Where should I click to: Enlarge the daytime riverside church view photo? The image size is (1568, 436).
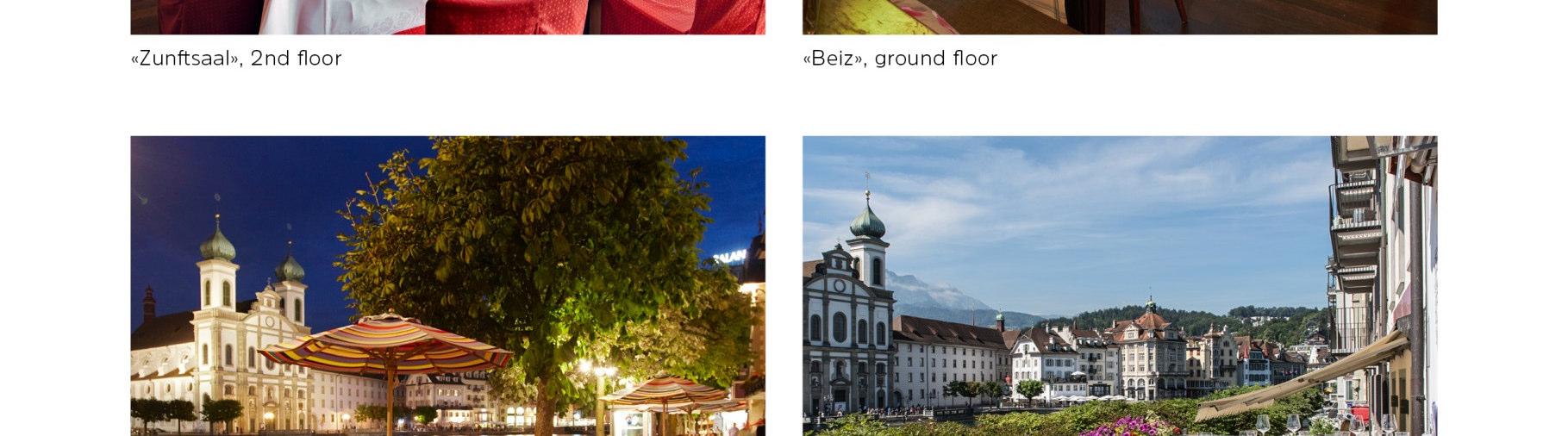(1119, 285)
